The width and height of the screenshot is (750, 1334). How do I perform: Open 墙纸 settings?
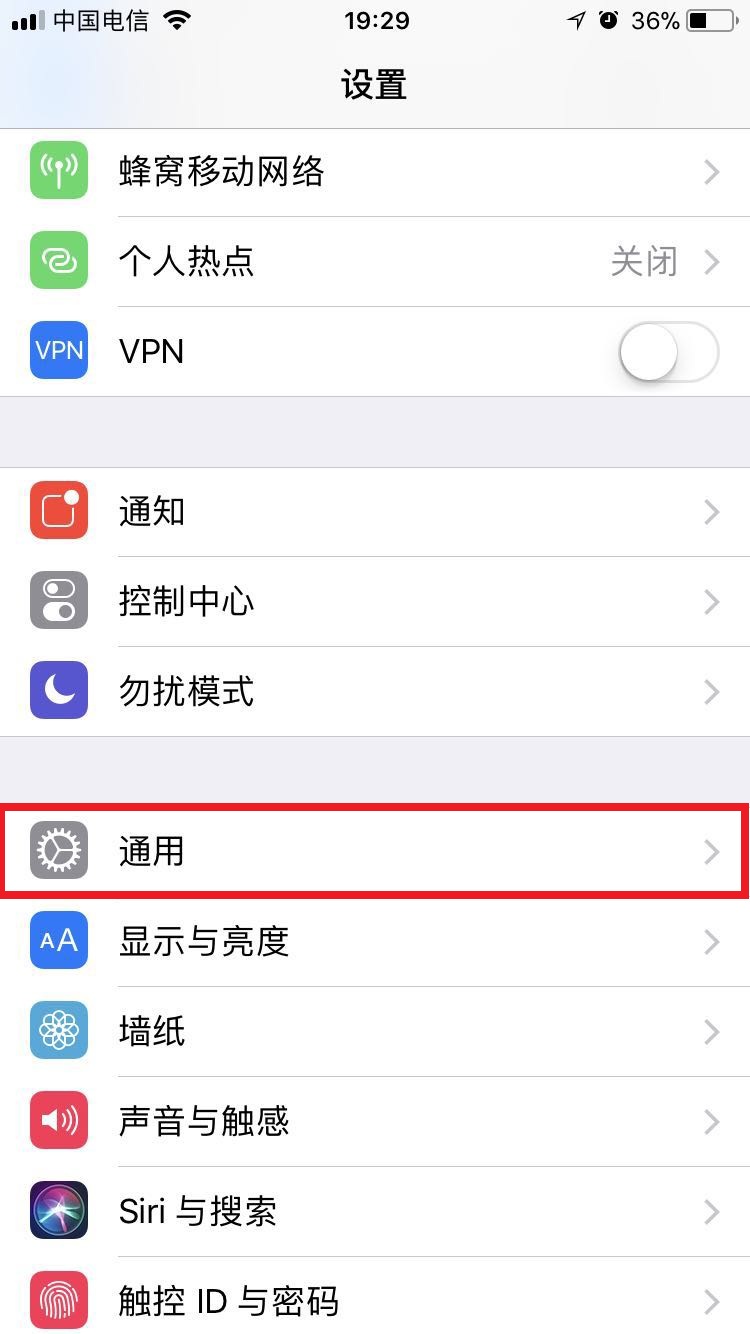[375, 1032]
